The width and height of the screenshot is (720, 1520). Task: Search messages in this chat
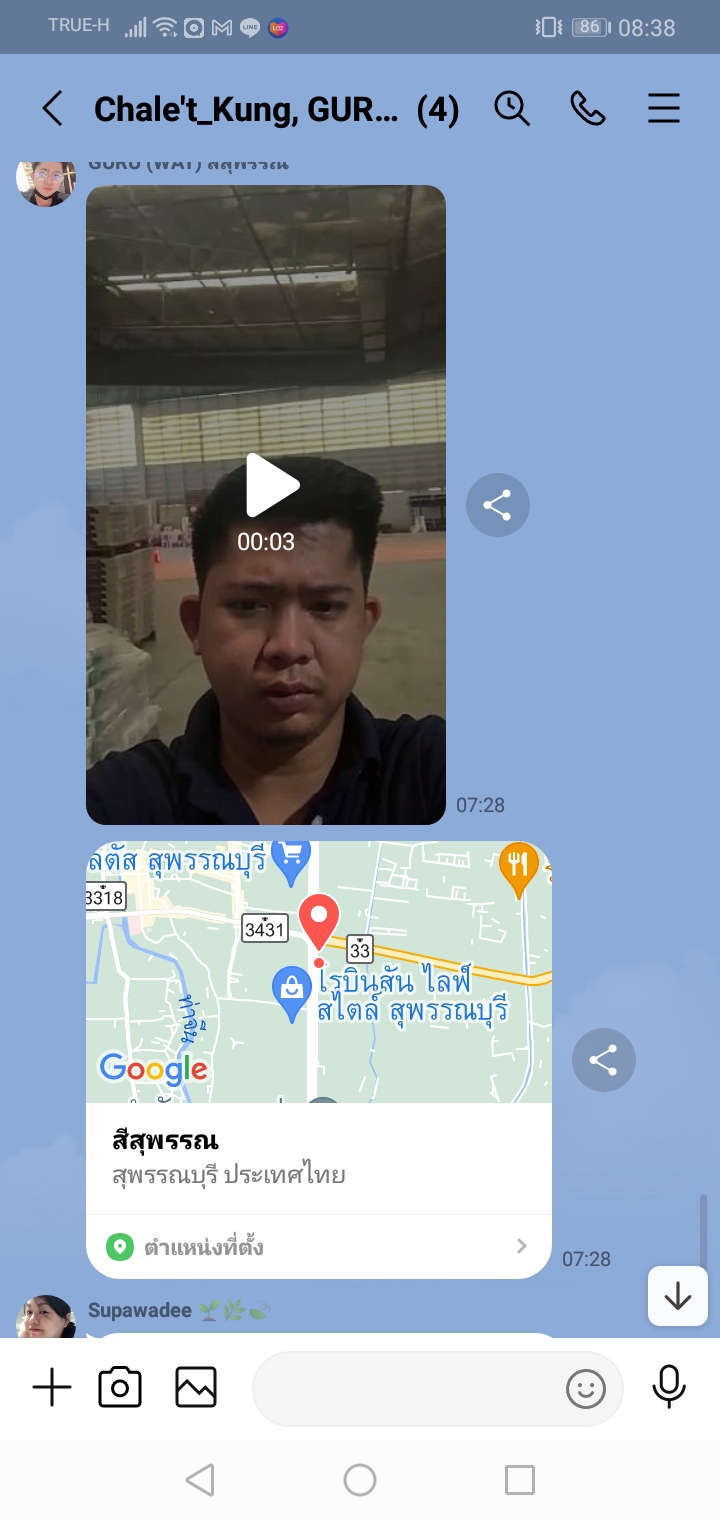click(512, 109)
